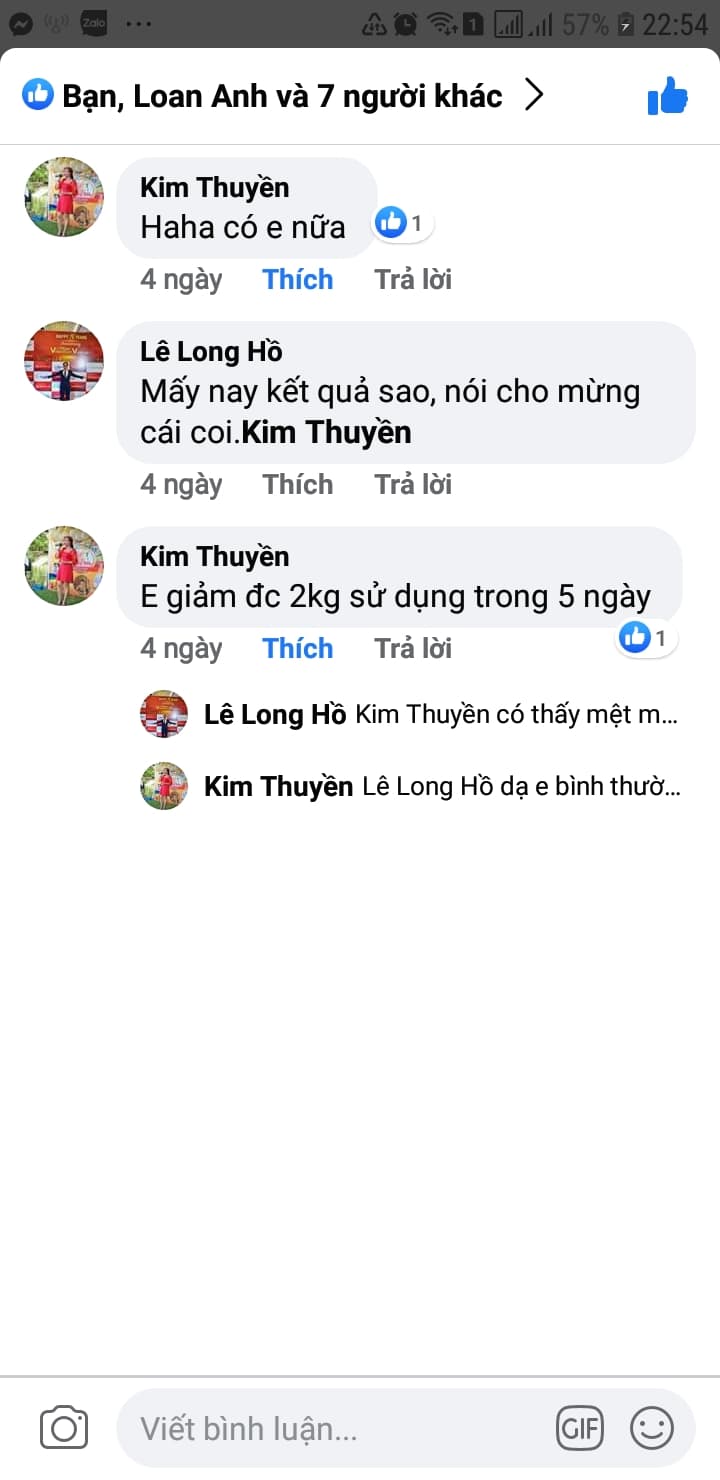Tap Thích under "Haha có e nữa"
This screenshot has width=720, height=1480.
coord(297,279)
